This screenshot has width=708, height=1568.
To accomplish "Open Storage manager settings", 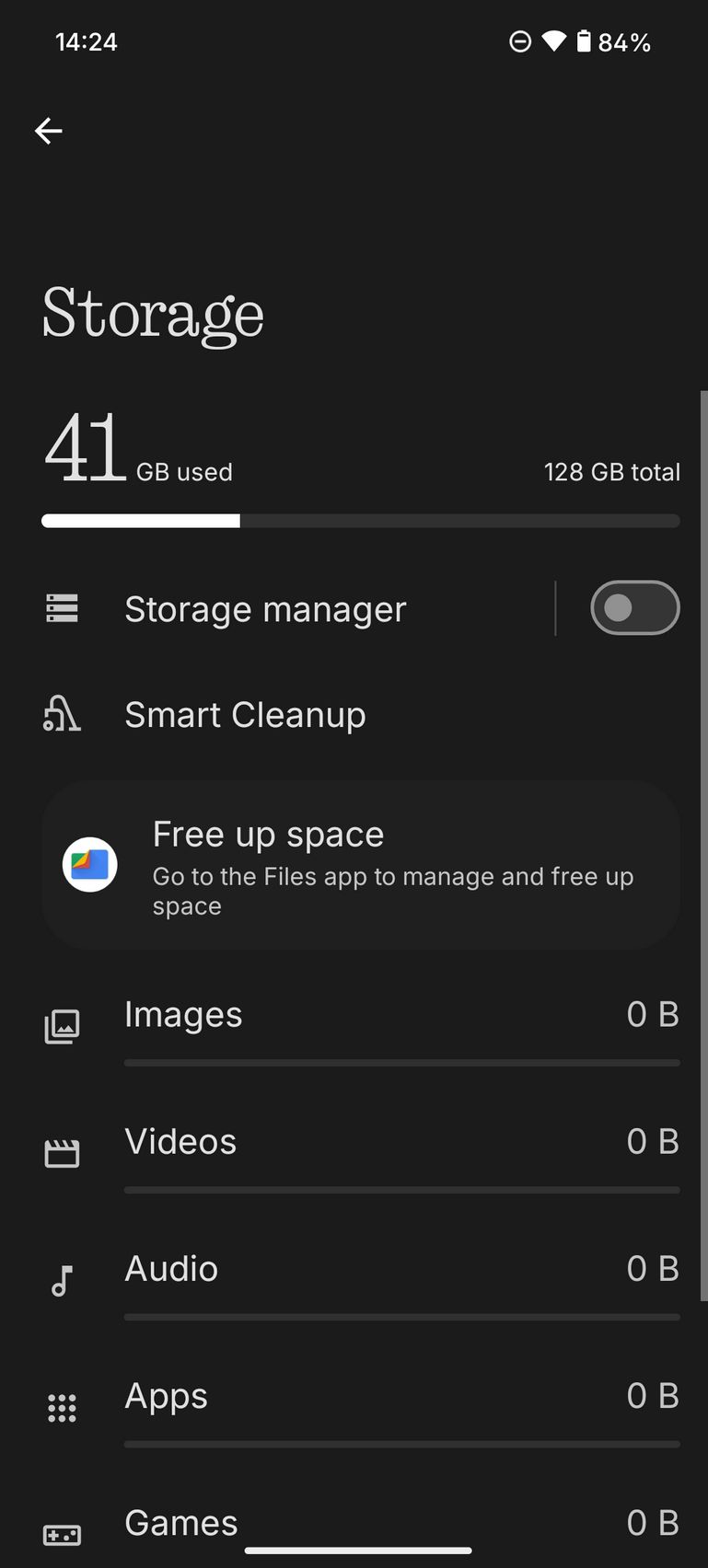I will pyautogui.click(x=265, y=609).
